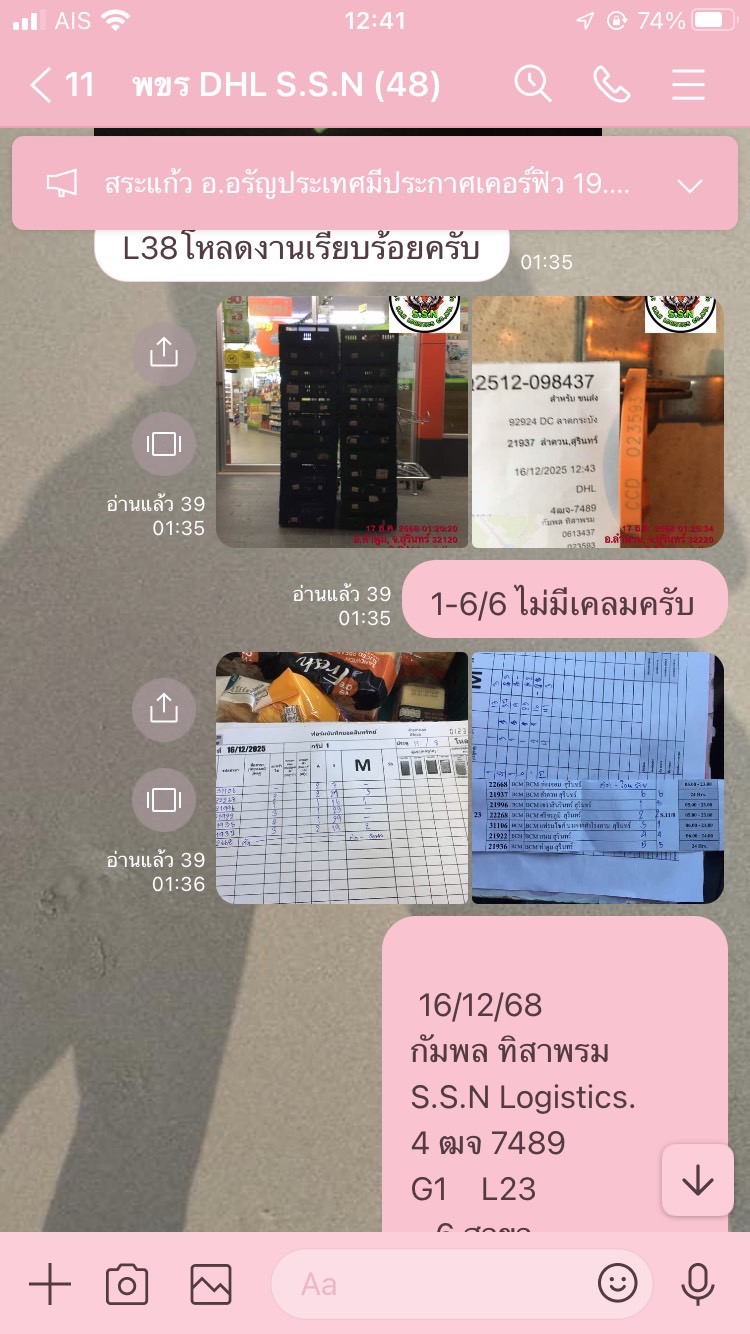Pick a picture from the gallery
This screenshot has height=1334, width=750.
211,1284
